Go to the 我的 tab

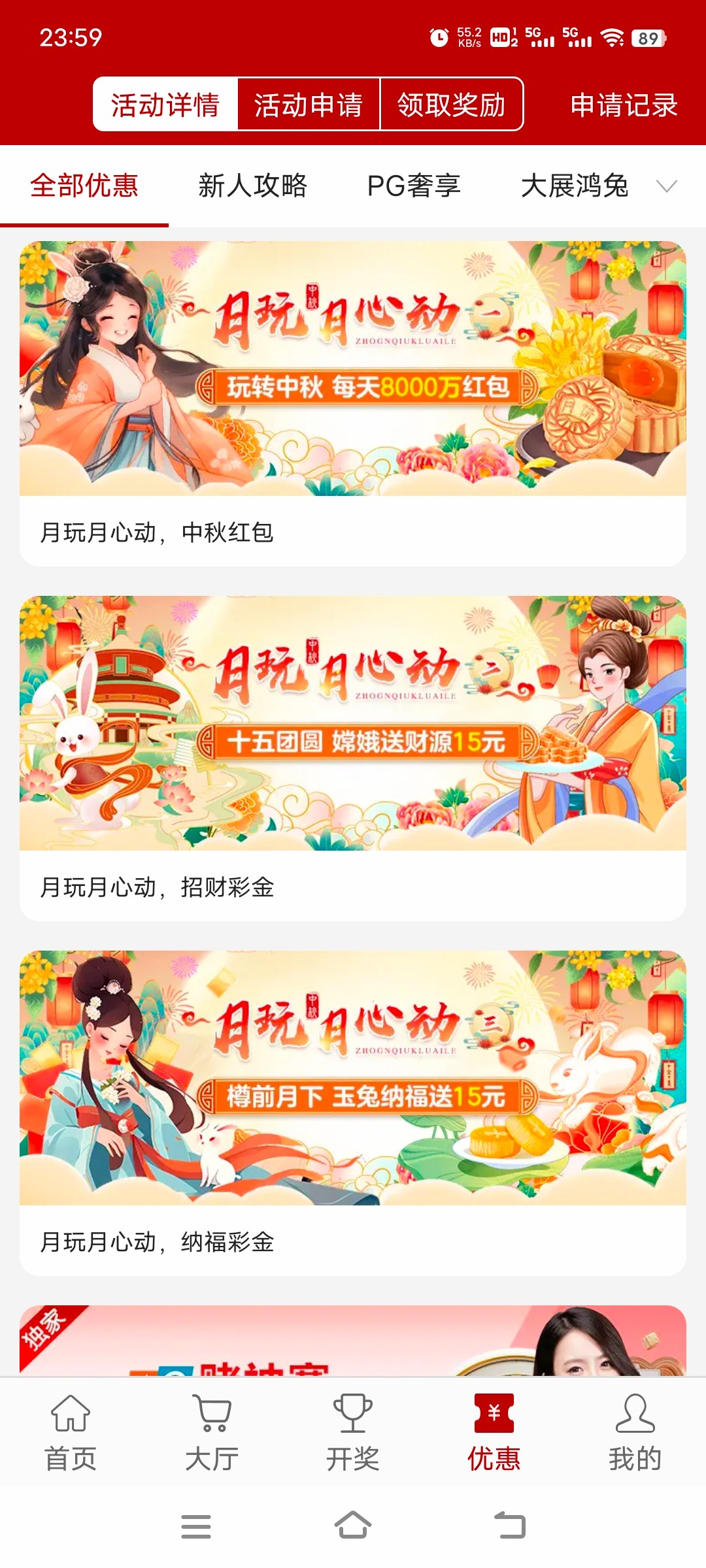click(635, 1433)
